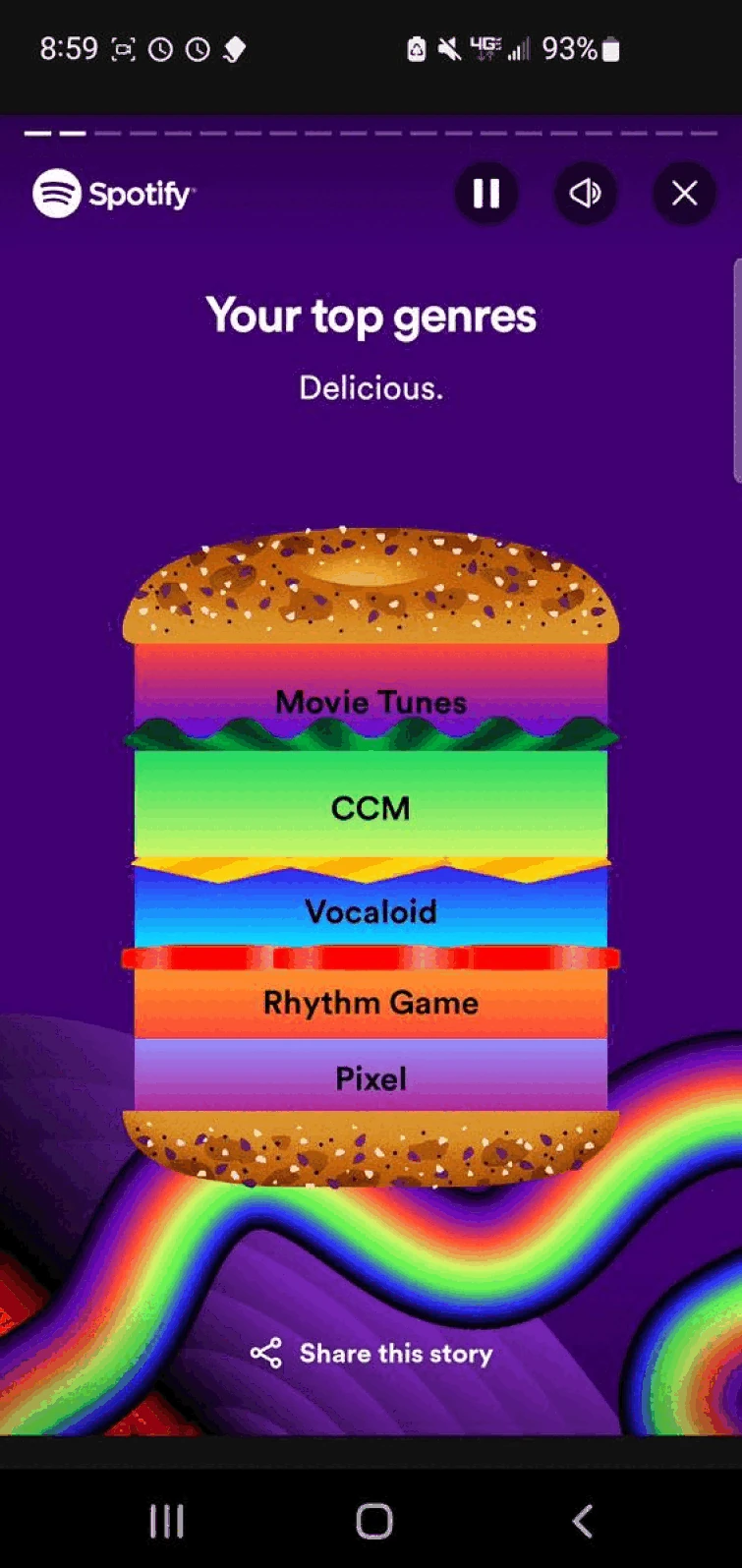The image size is (742, 1568).
Task: Go back with the system back button
Action: click(582, 1521)
